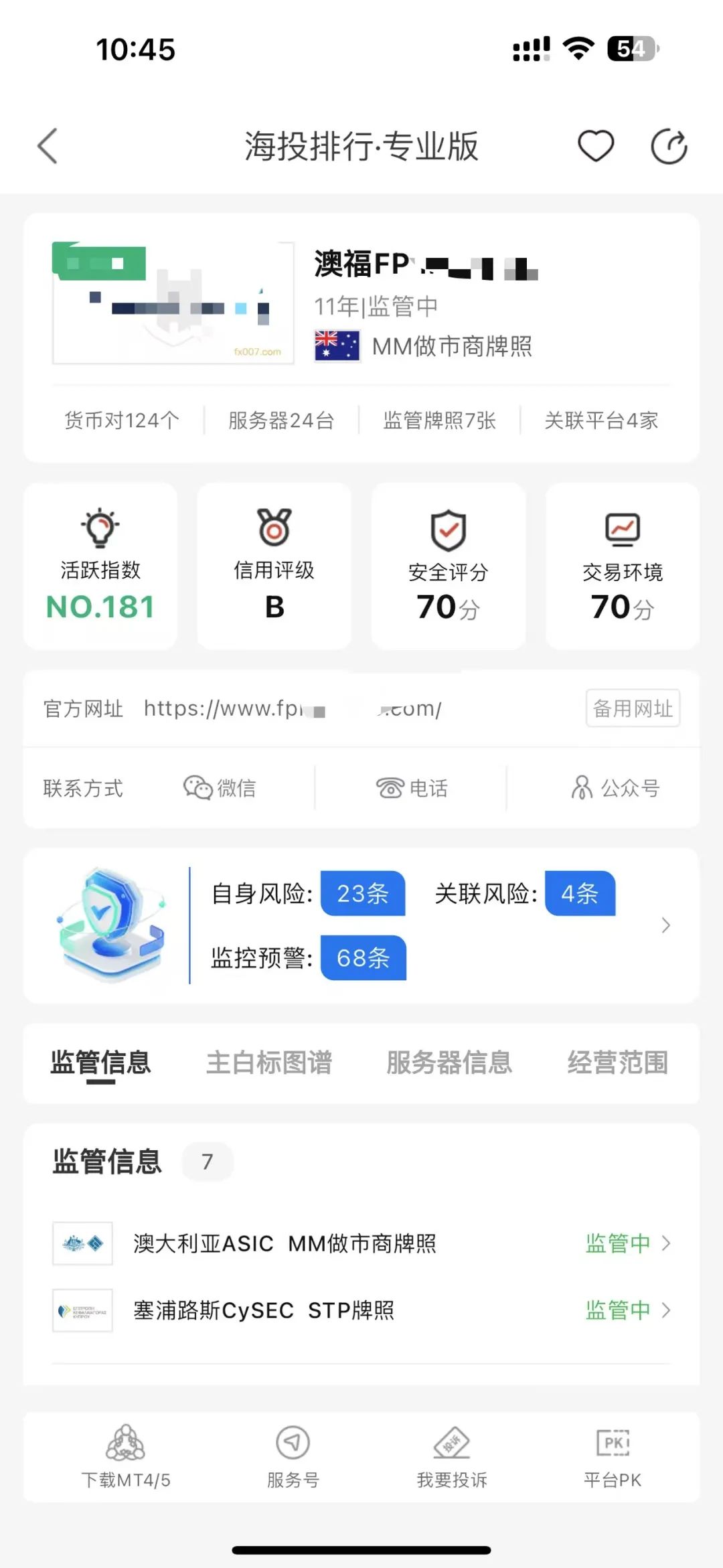
Task: Tap the security shield risk illustration
Action: [112, 924]
